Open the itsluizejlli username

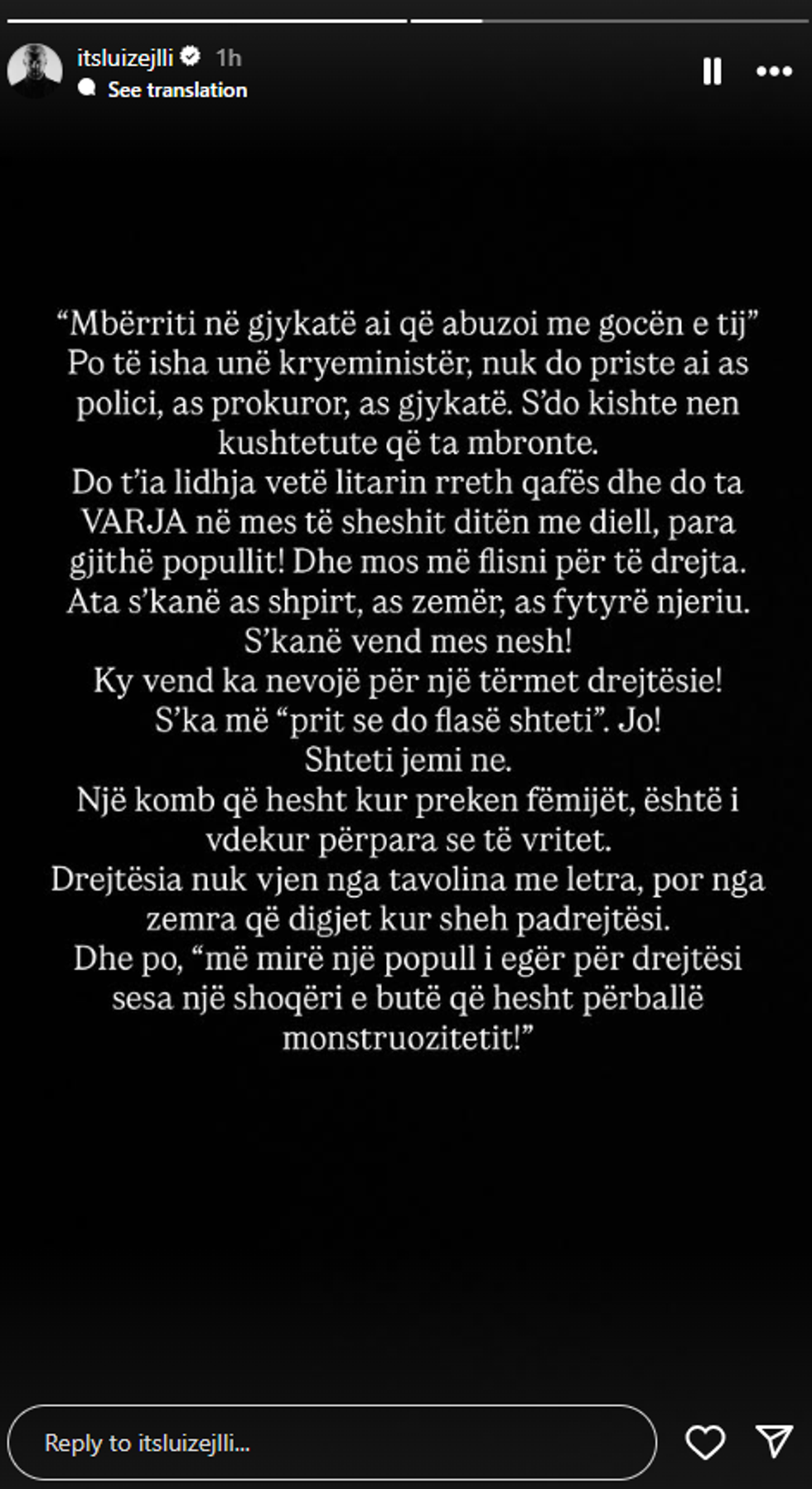click(125, 57)
